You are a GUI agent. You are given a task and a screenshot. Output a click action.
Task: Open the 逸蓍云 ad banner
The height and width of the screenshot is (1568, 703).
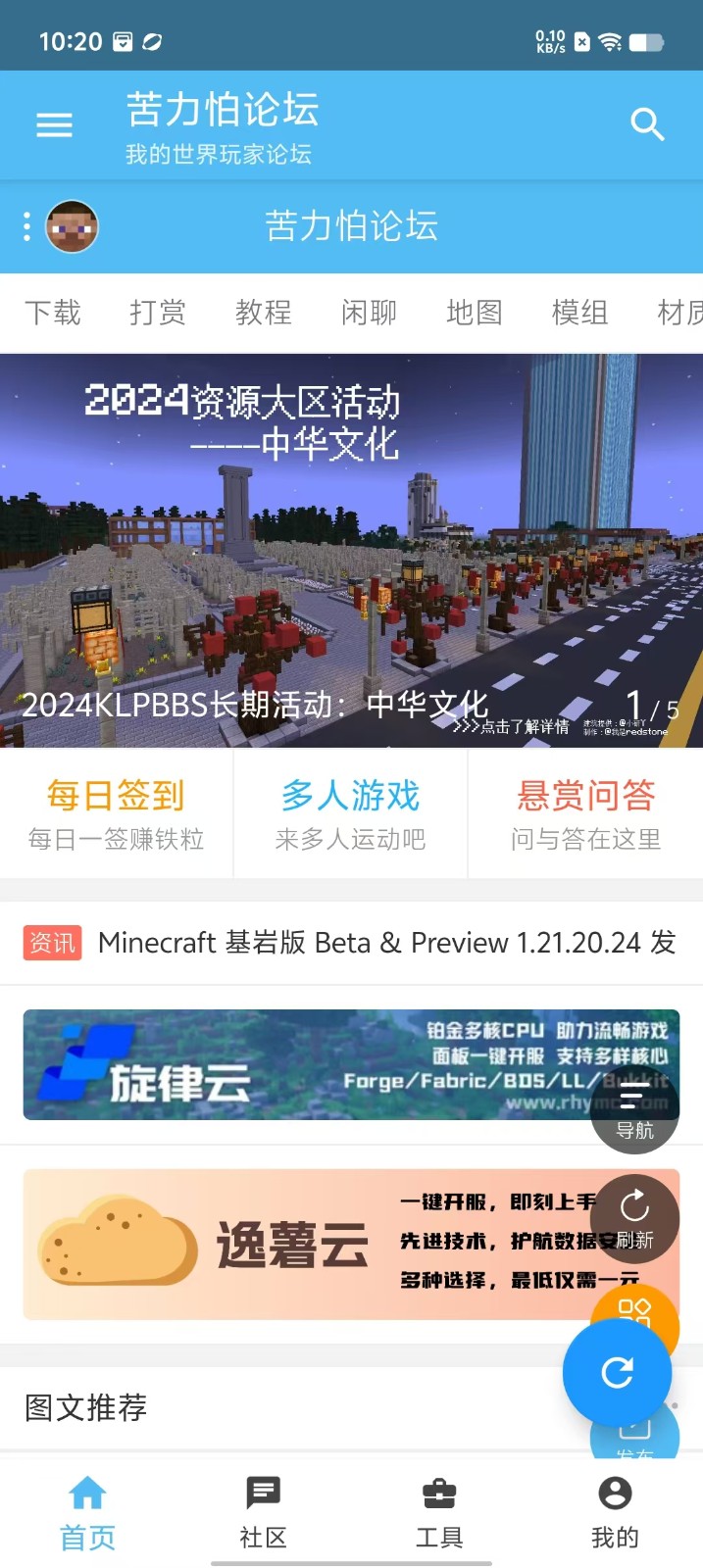(294, 1244)
